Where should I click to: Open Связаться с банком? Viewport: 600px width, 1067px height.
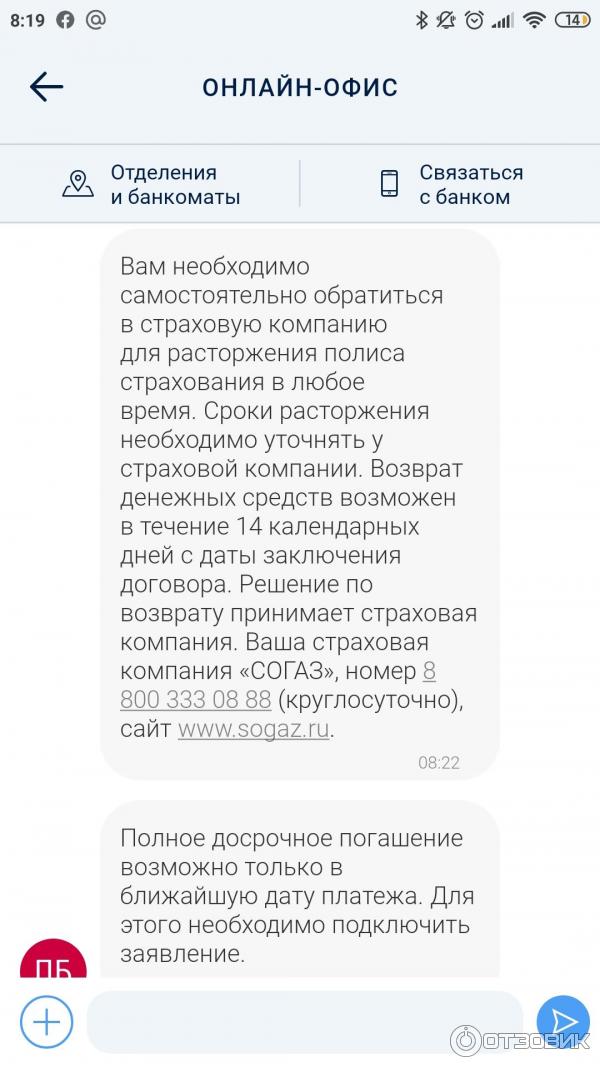pos(450,185)
